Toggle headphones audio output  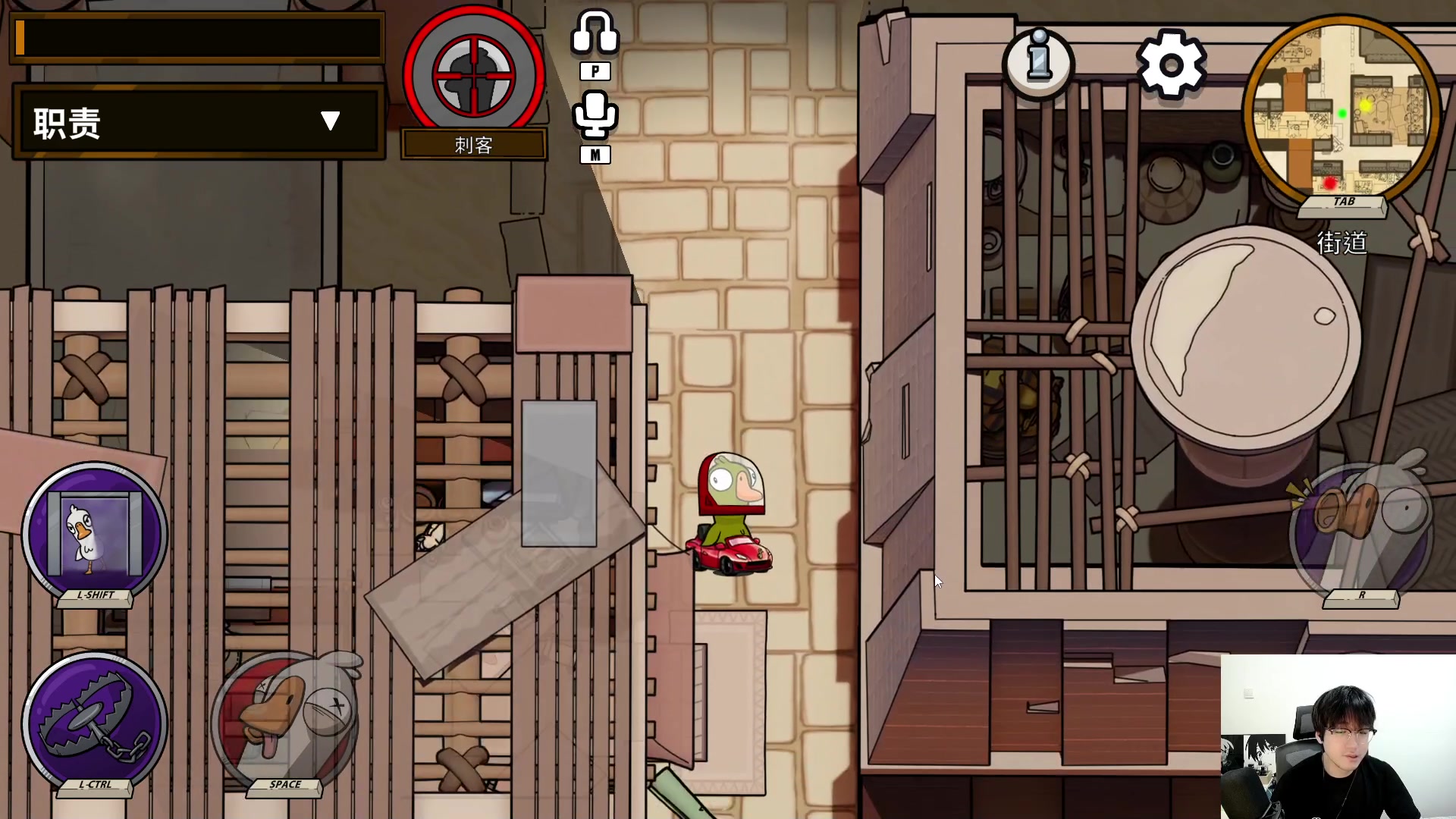(595, 33)
